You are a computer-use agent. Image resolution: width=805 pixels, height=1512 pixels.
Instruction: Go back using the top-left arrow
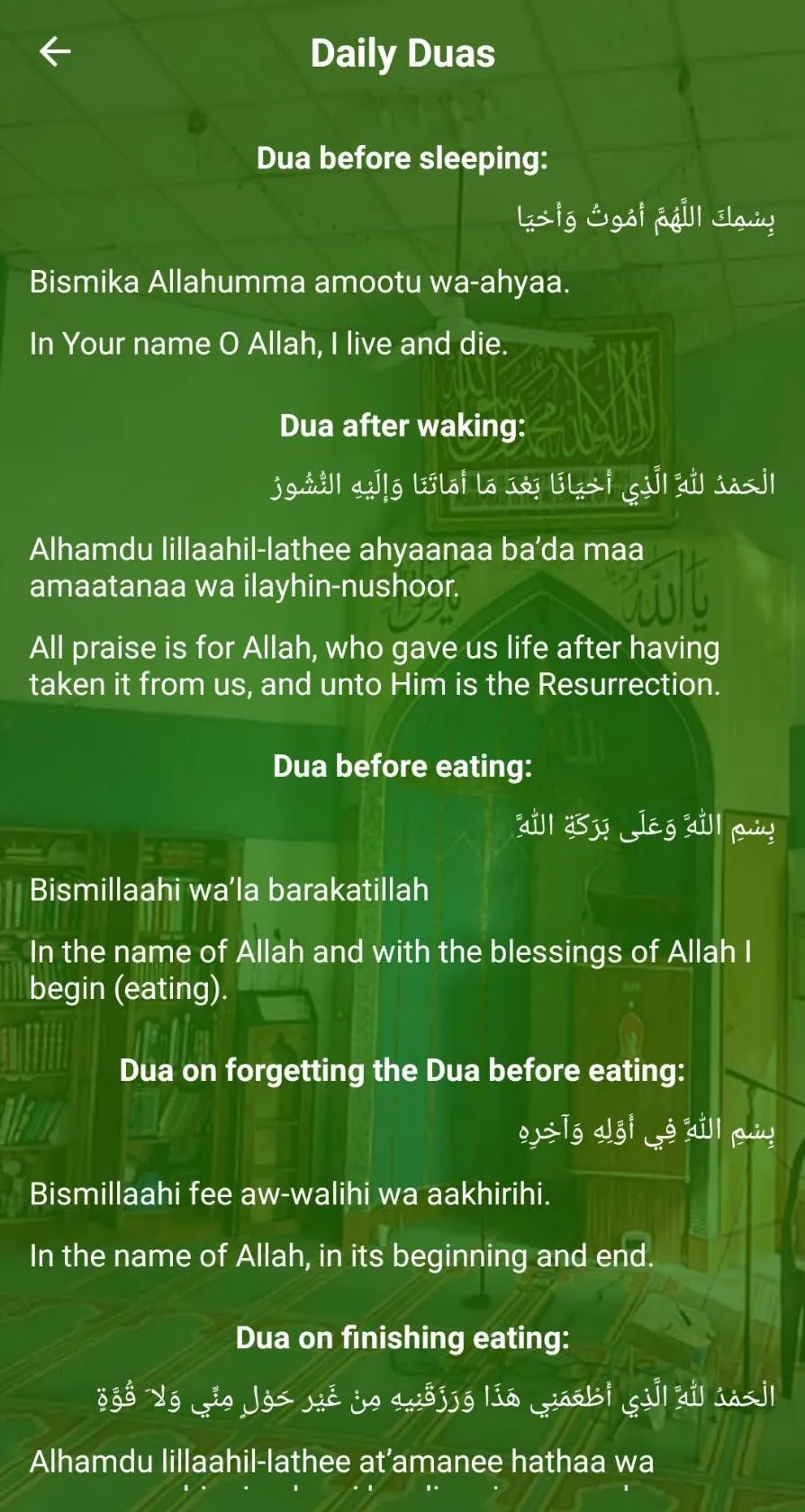(x=55, y=52)
